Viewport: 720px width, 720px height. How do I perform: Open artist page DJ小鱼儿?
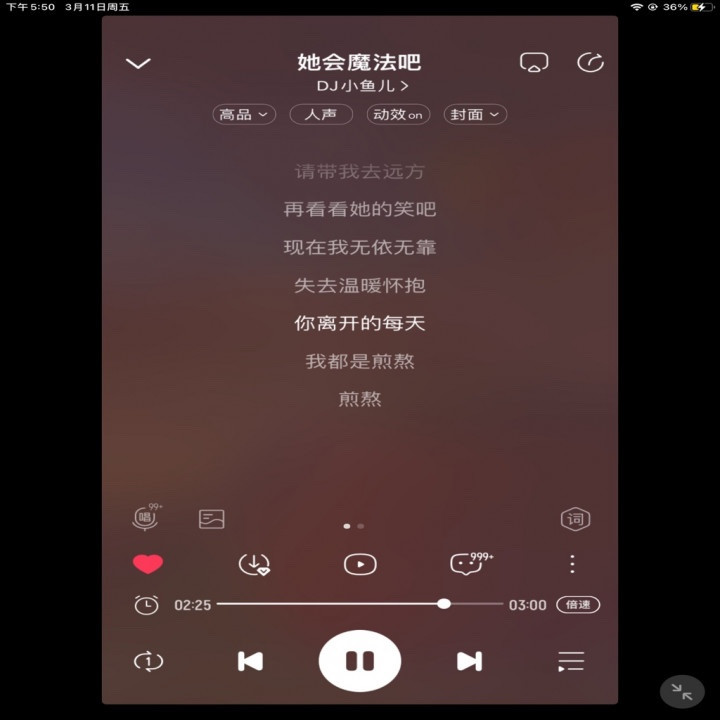pos(363,86)
